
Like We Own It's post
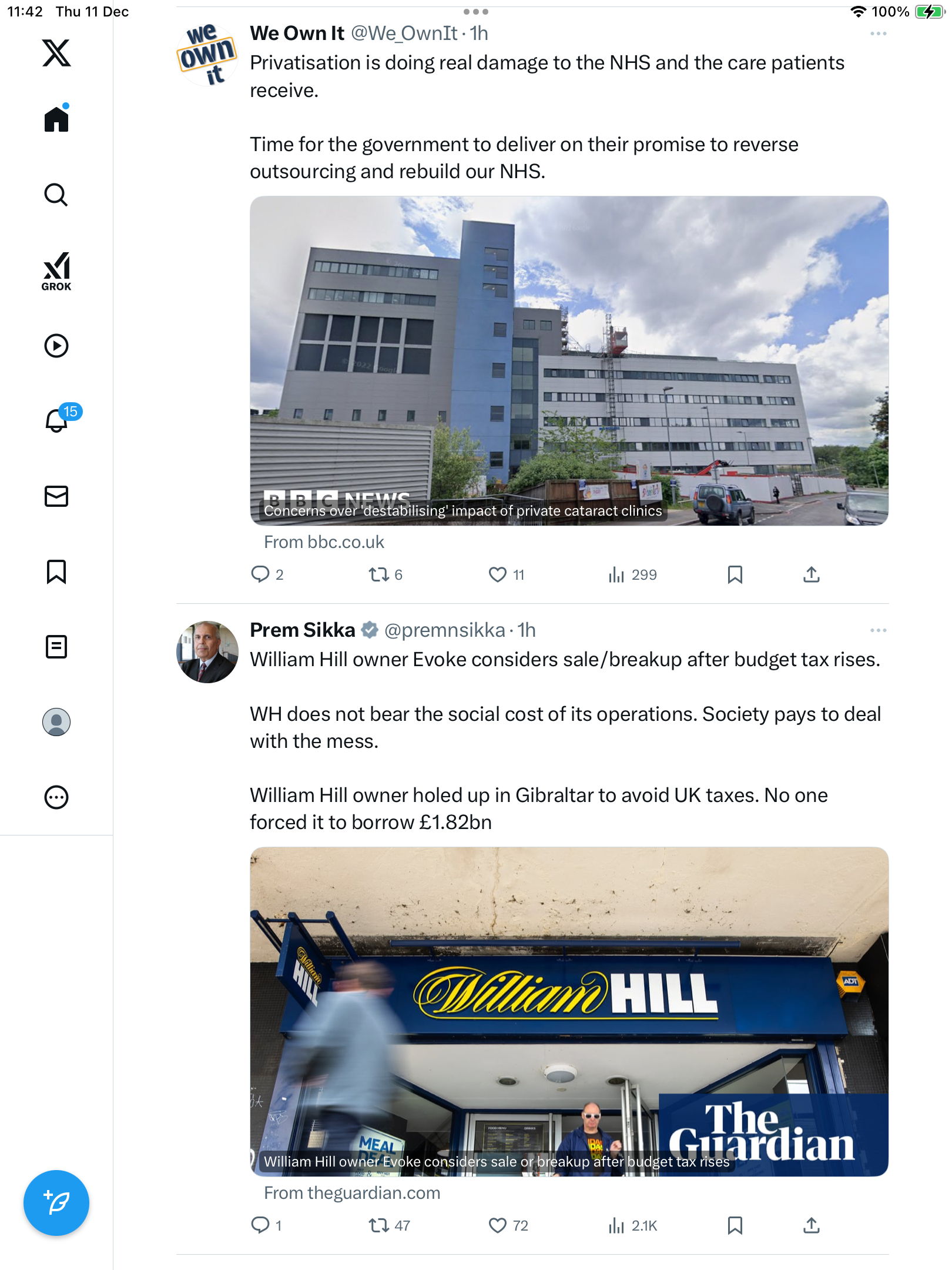pos(498,574)
